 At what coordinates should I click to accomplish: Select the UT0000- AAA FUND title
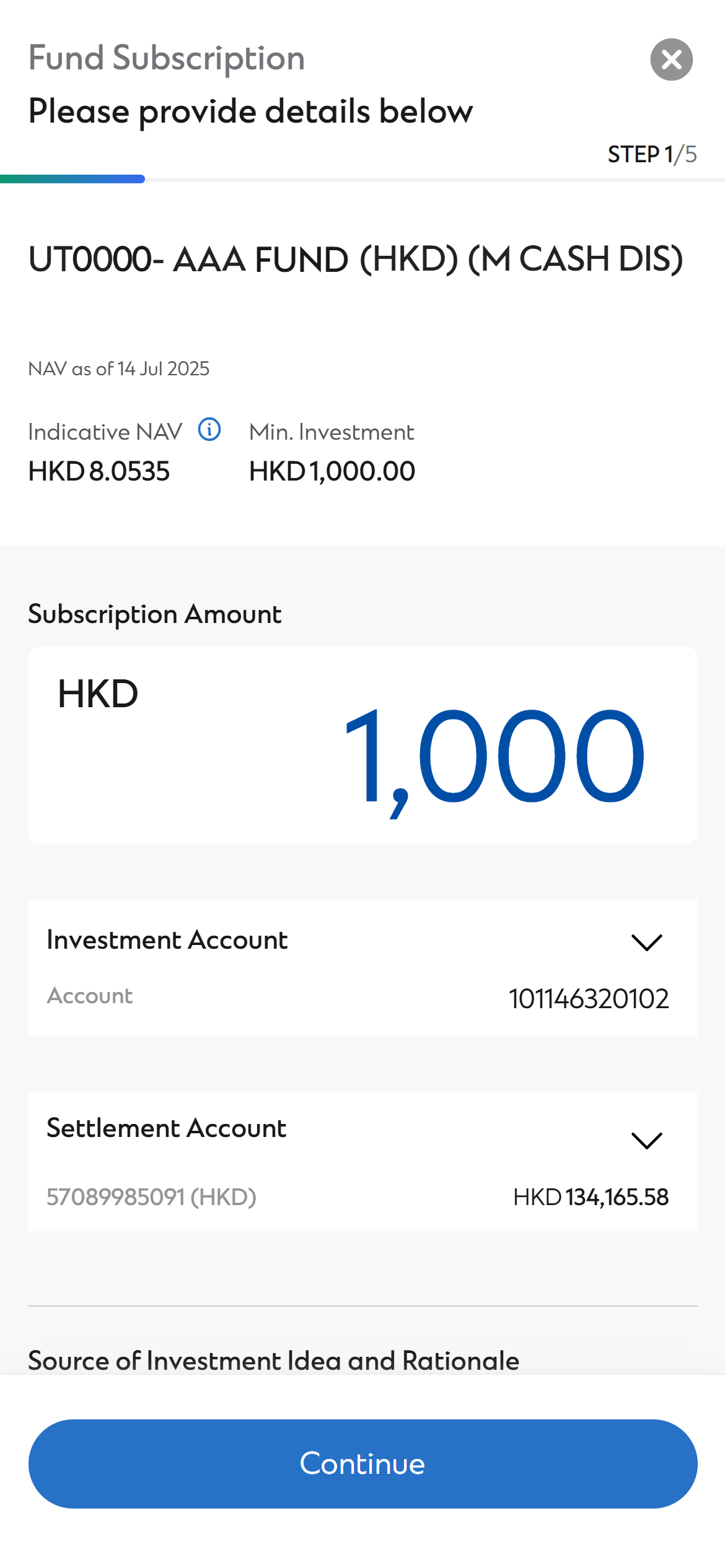click(356, 259)
